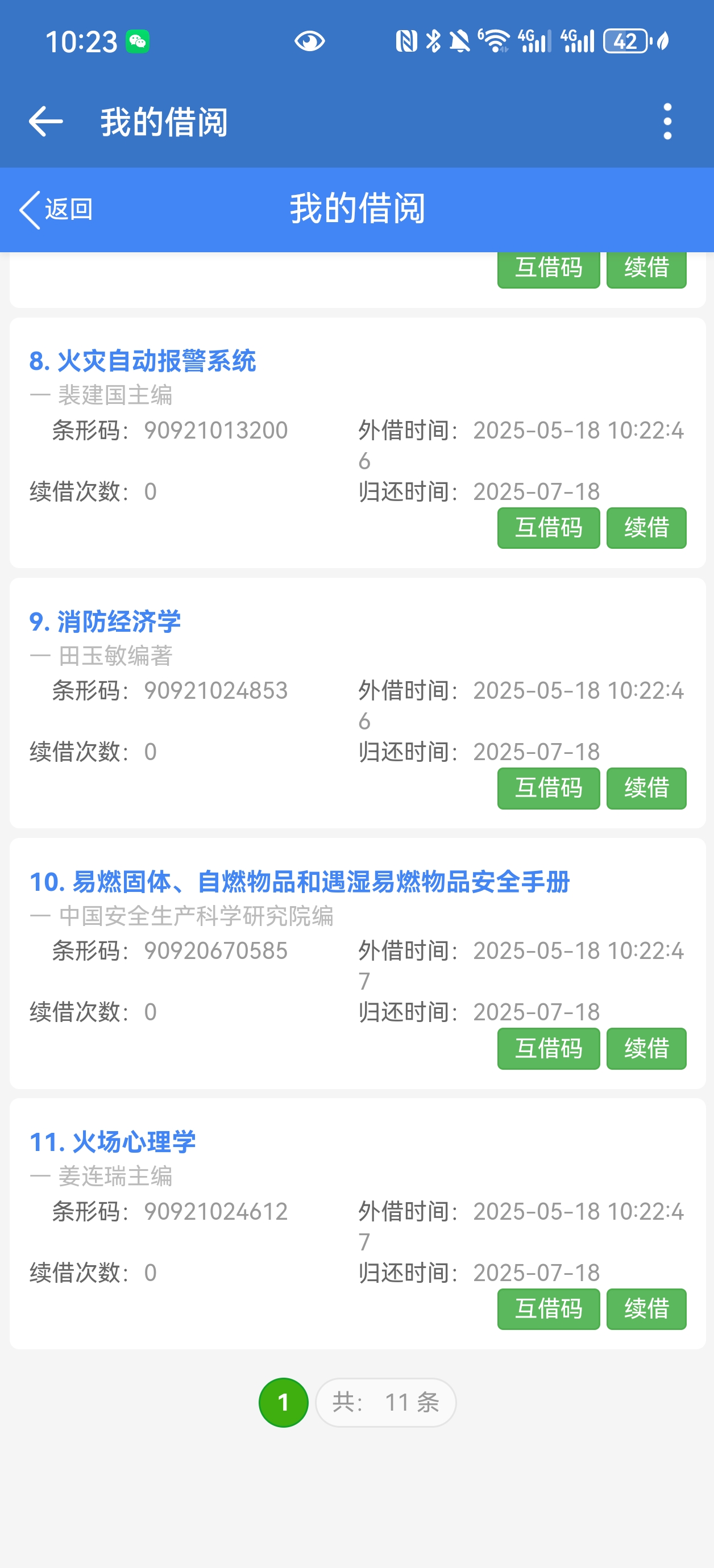Tap the back arrow in the app bar
714x1568 pixels.
pyautogui.click(x=45, y=121)
